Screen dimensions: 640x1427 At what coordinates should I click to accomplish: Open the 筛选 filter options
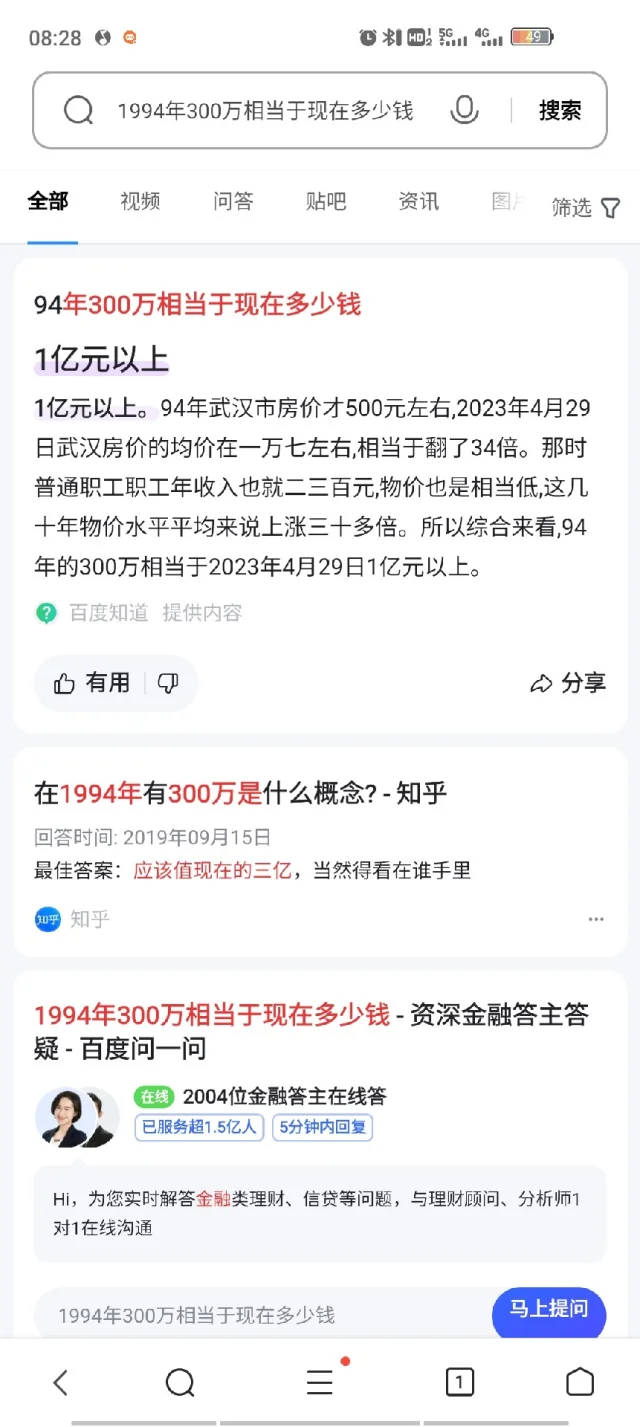click(586, 207)
